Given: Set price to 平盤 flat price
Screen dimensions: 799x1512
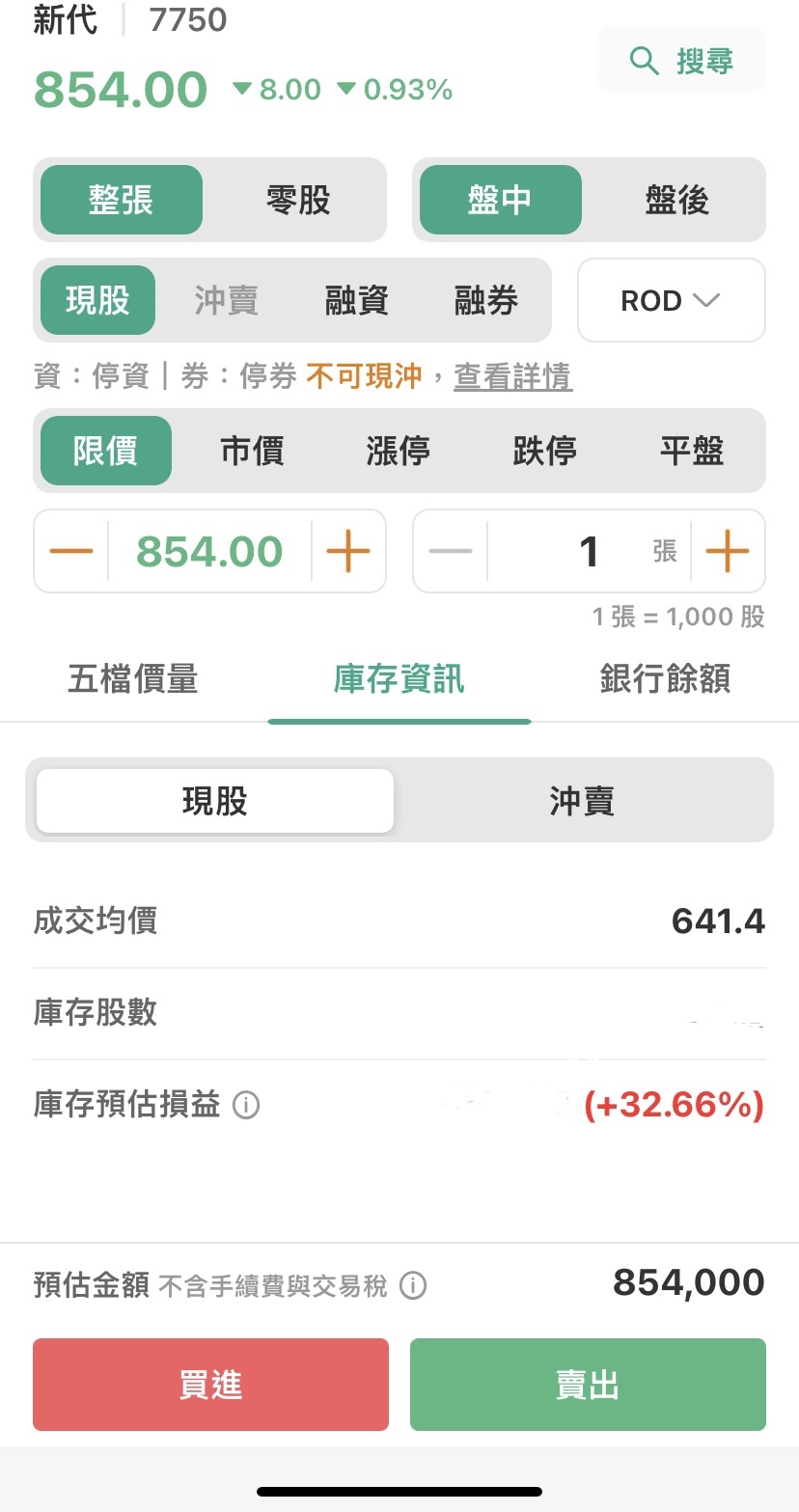Looking at the screenshot, I should [691, 451].
